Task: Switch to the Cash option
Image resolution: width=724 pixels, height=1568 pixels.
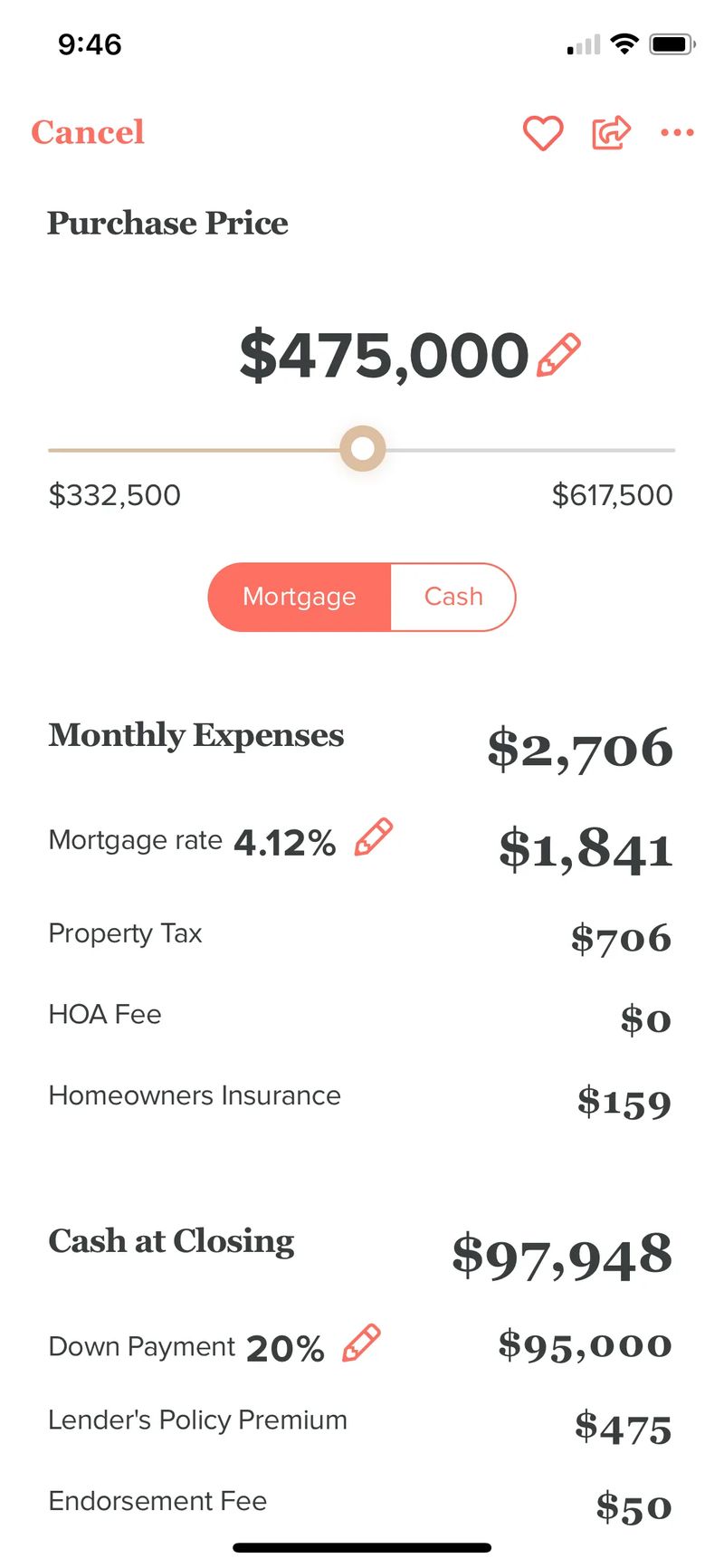Action: tap(453, 597)
